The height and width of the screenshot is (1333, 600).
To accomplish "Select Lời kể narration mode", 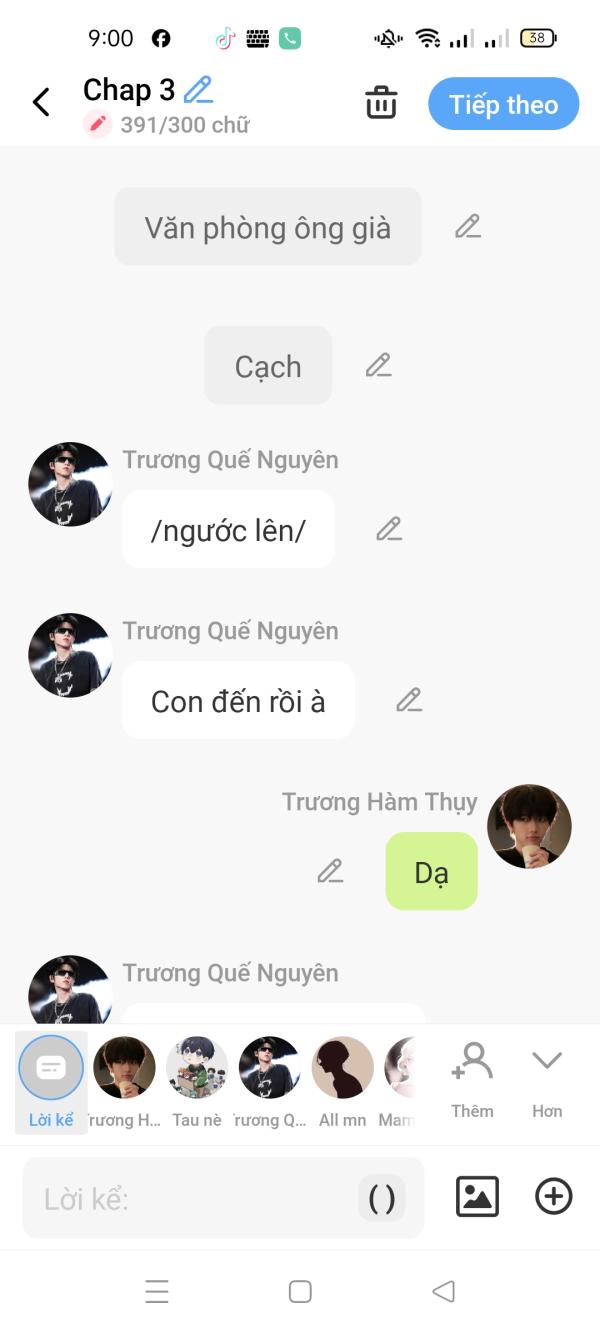I will point(51,1080).
